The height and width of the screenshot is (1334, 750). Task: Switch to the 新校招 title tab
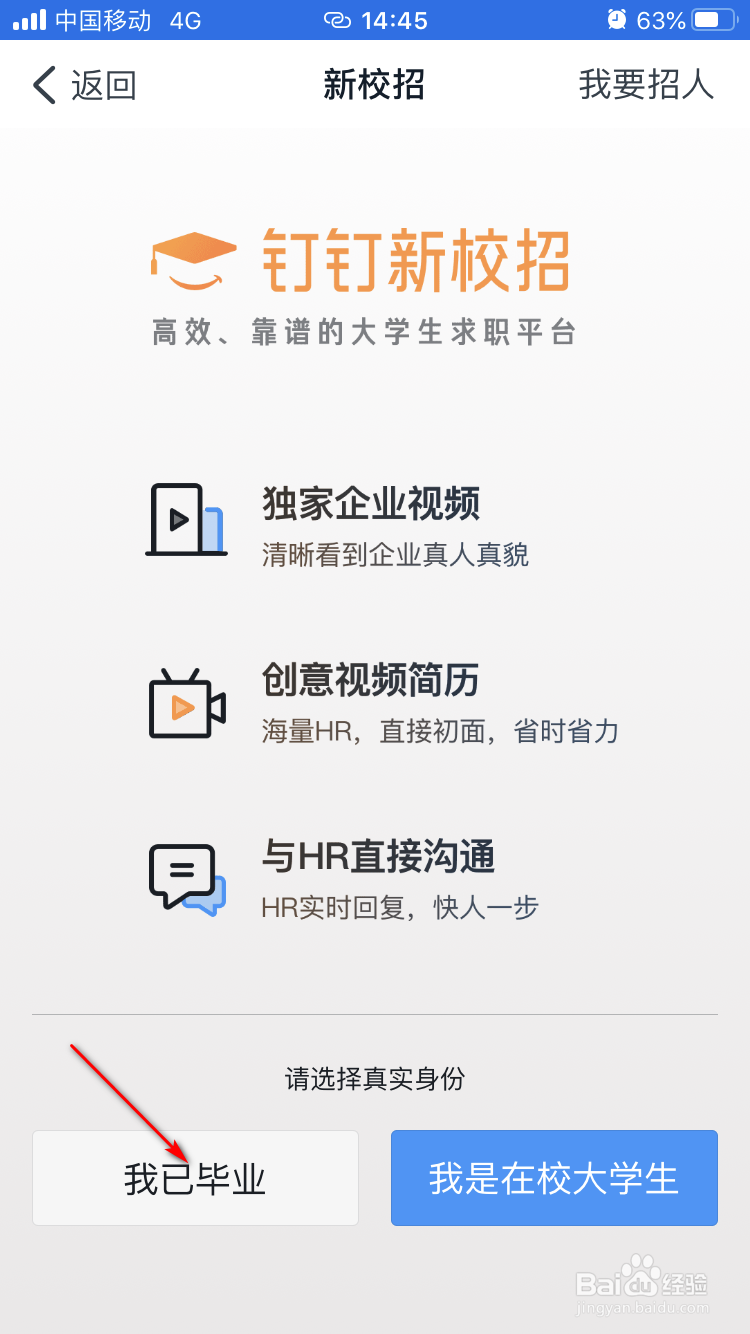pyautogui.click(x=375, y=85)
